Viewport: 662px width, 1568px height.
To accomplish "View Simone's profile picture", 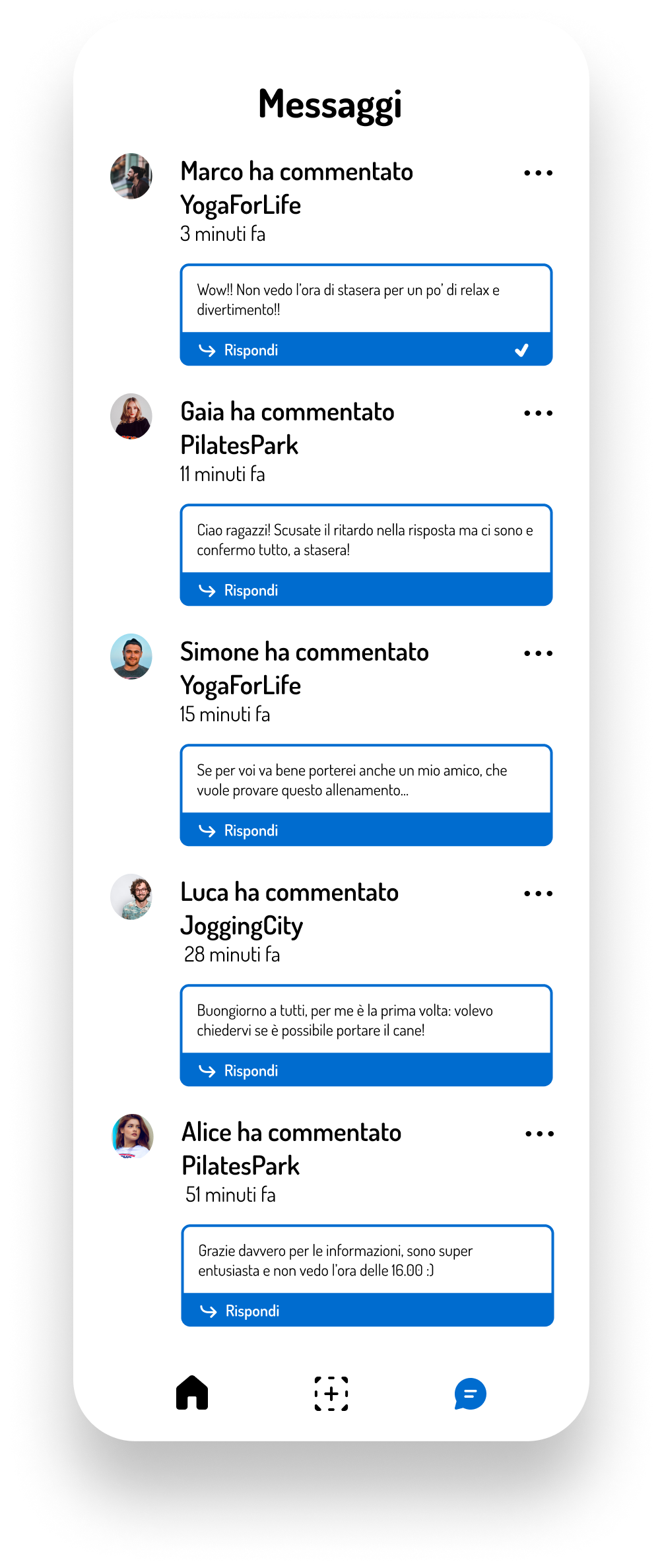I will coord(131,657).
